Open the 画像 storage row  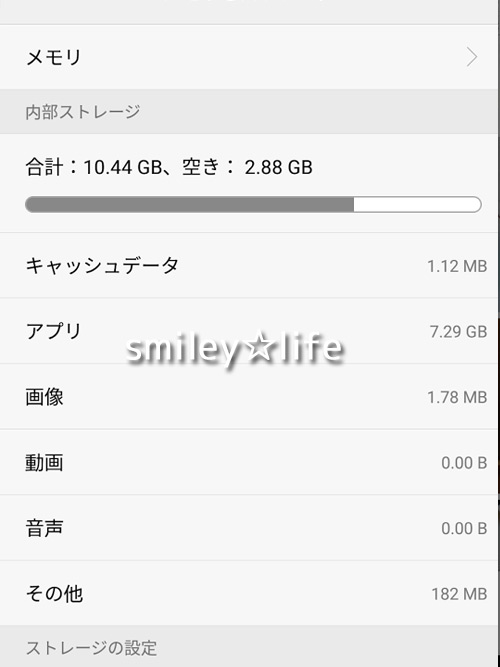coord(250,396)
